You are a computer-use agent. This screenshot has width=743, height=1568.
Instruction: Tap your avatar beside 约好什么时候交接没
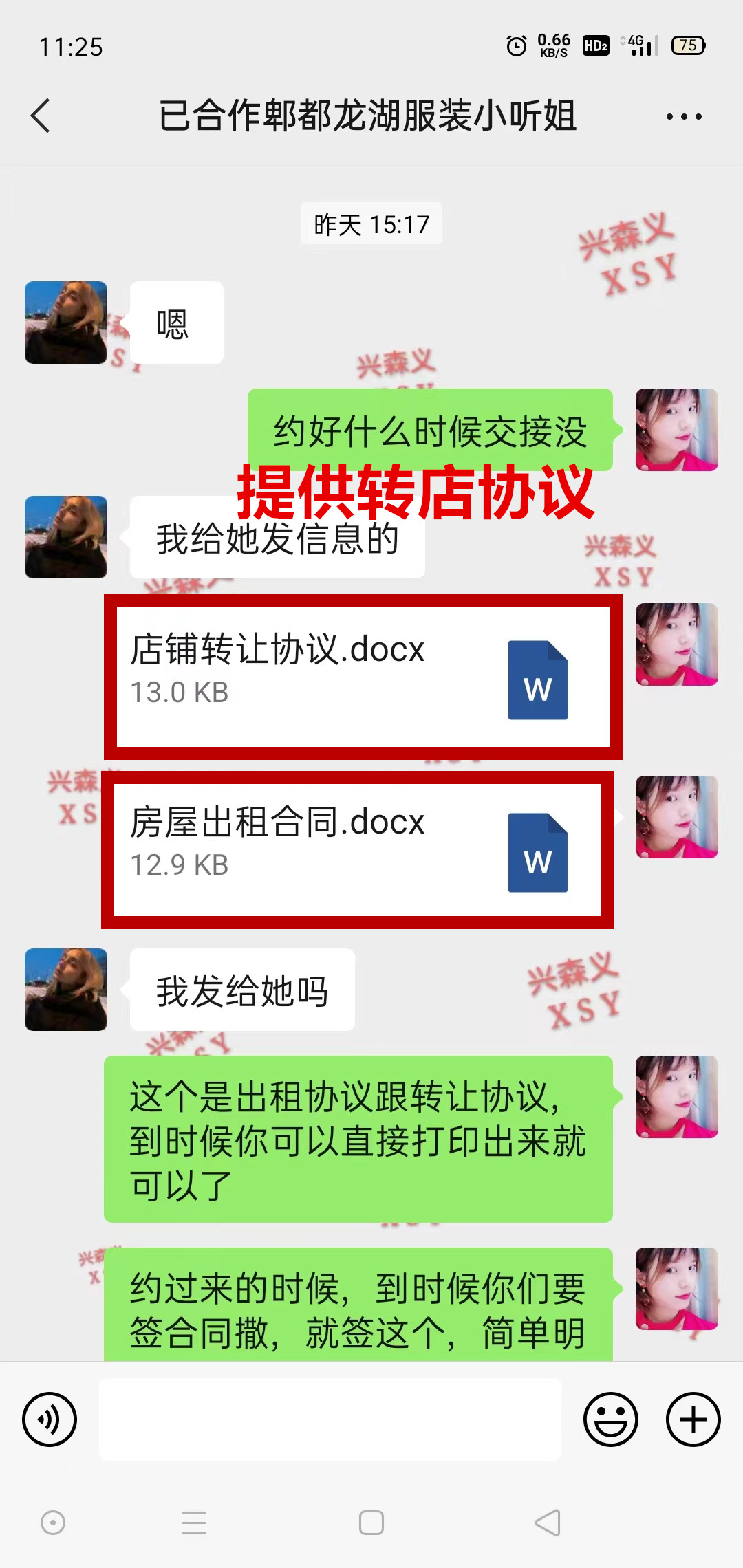tap(676, 430)
